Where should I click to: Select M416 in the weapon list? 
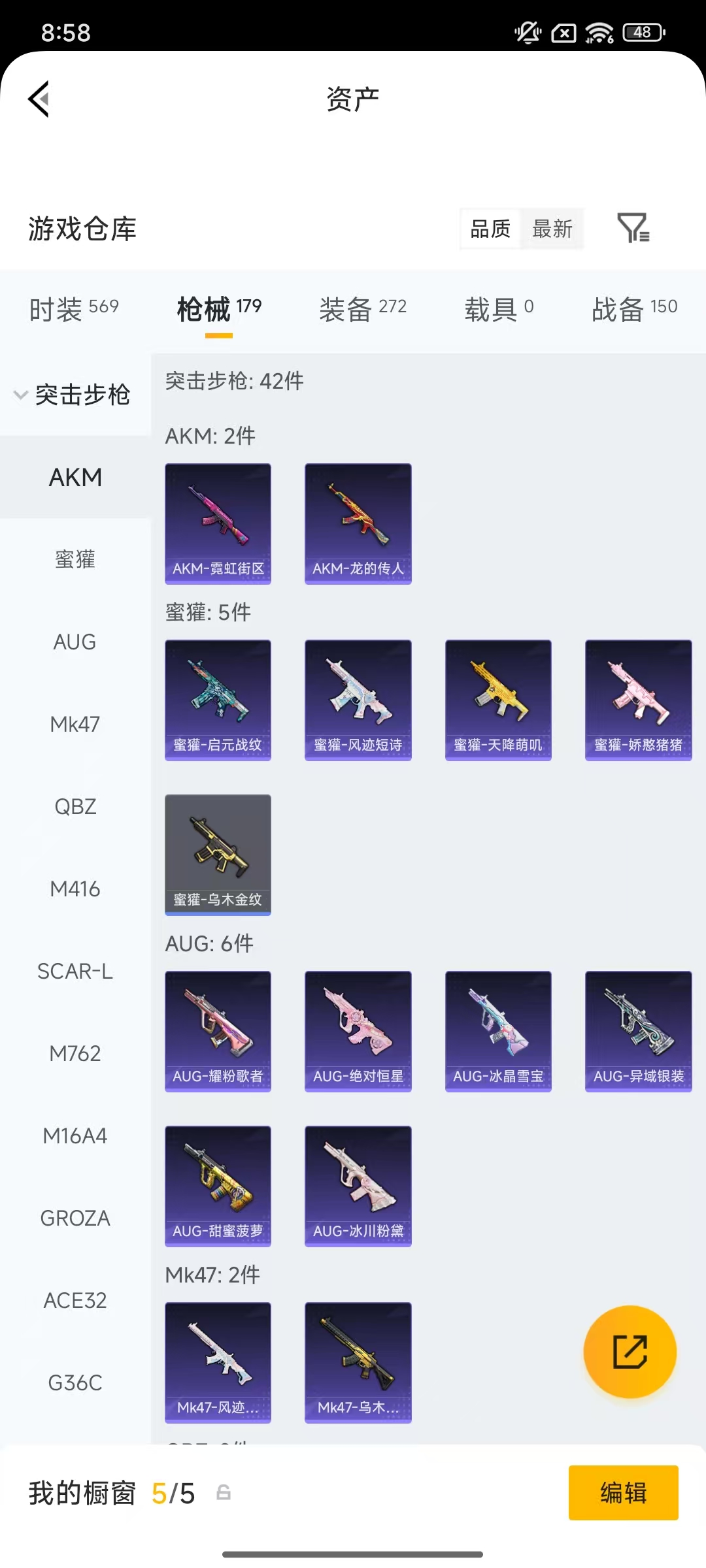point(75,889)
